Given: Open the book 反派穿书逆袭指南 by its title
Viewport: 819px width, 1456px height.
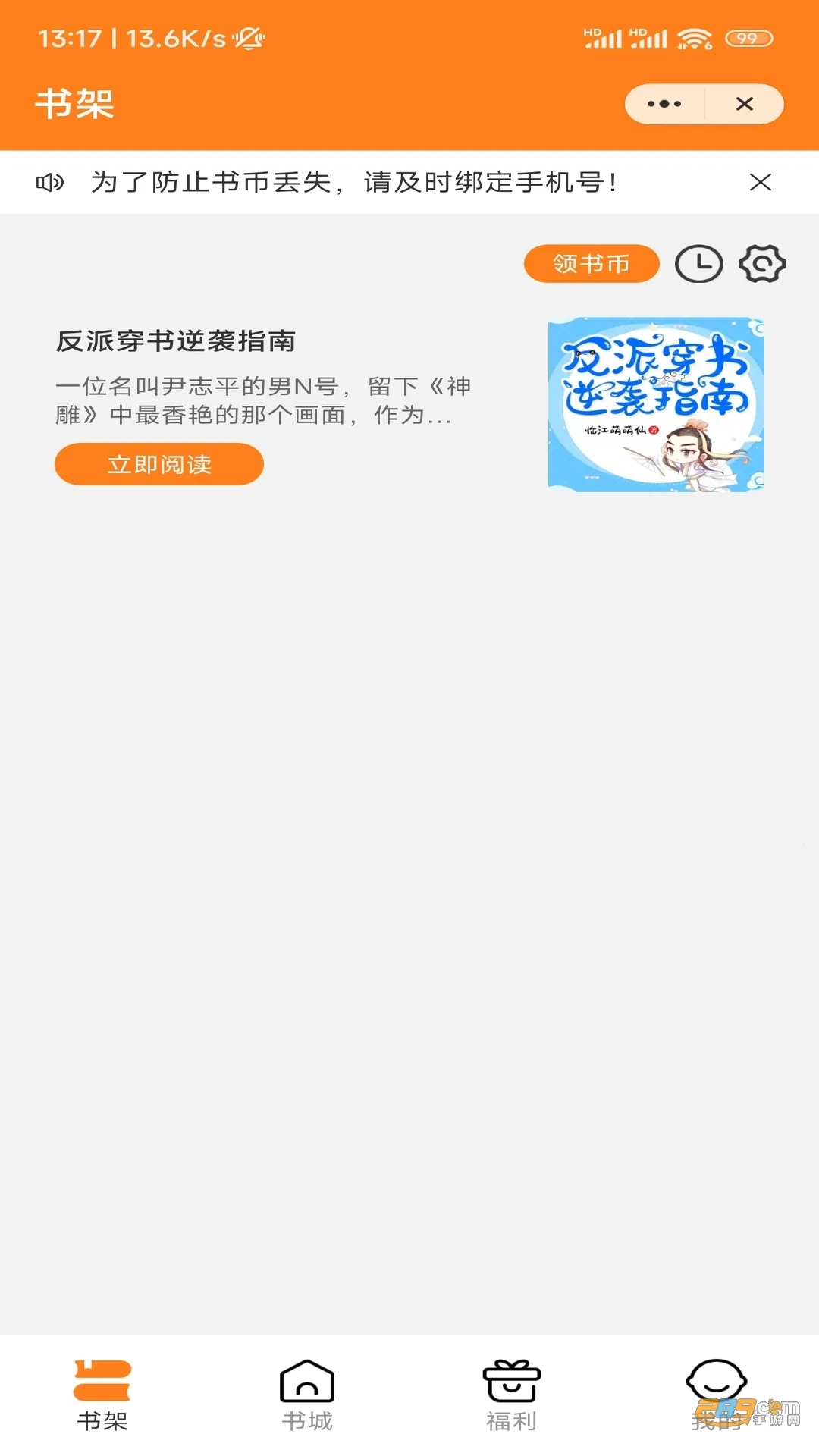Looking at the screenshot, I should pos(179,340).
